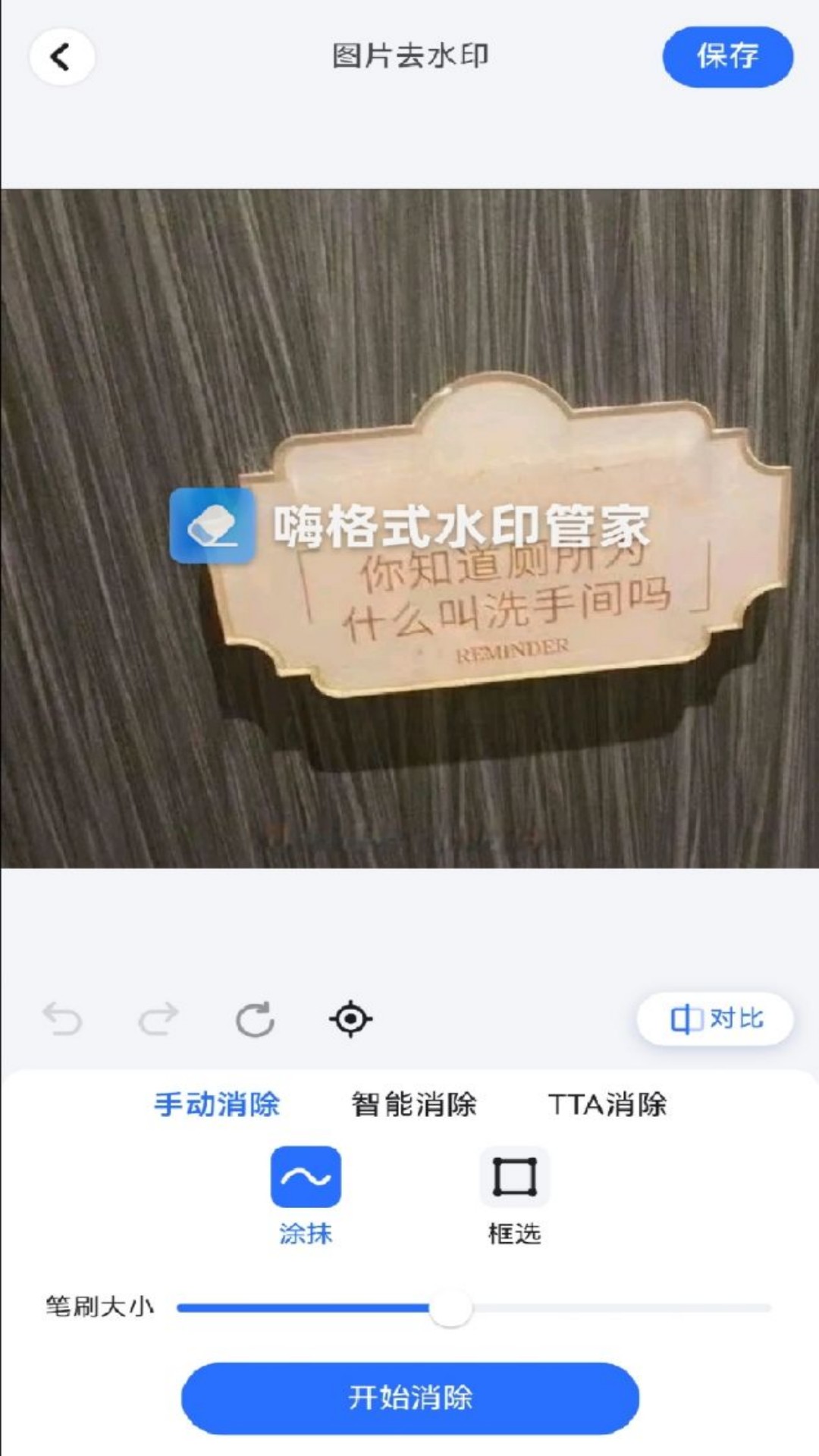The width and height of the screenshot is (819, 1456).
Task: Undo the last erase stroke
Action: point(62,1018)
